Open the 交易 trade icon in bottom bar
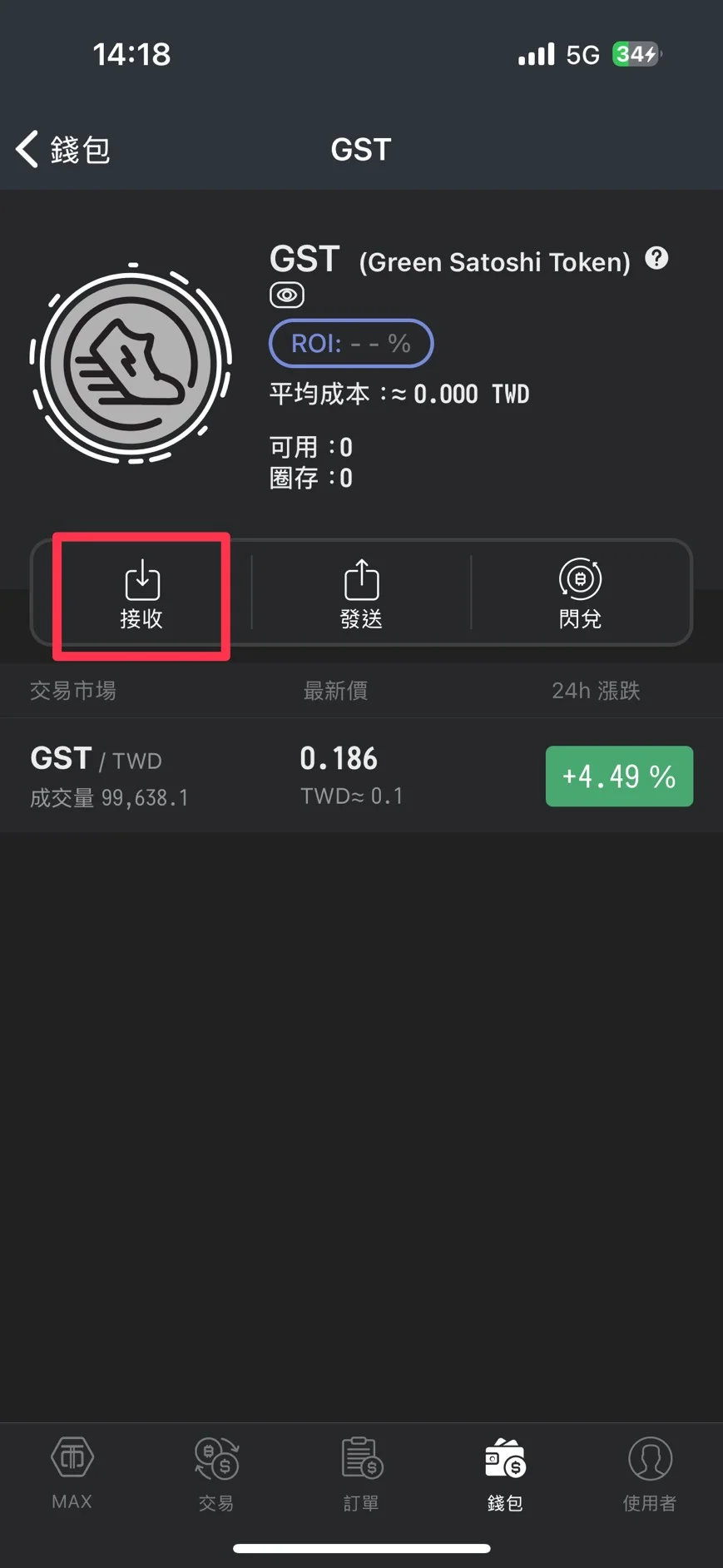This screenshot has height=1568, width=723. (x=215, y=1473)
